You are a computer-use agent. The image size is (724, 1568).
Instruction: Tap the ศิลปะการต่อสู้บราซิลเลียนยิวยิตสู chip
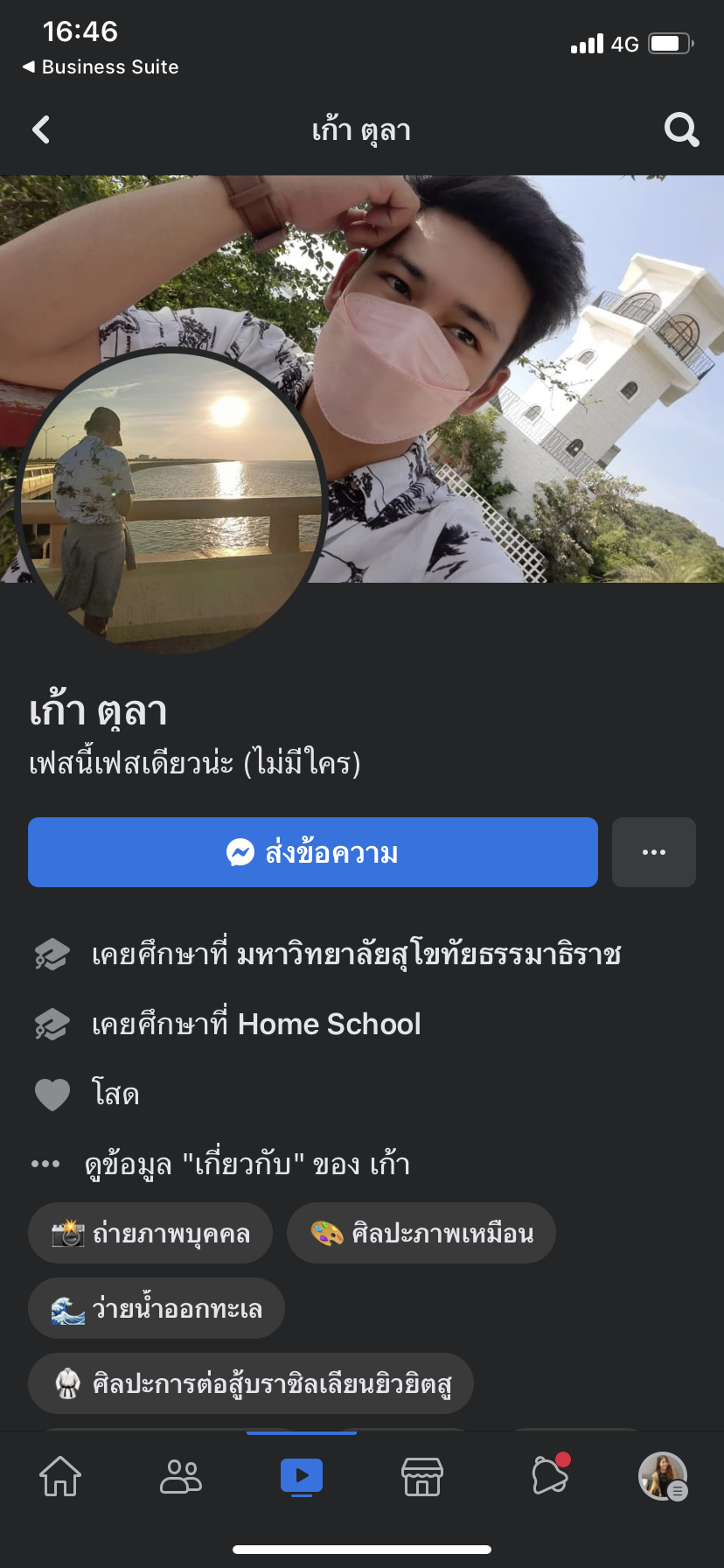click(251, 1384)
